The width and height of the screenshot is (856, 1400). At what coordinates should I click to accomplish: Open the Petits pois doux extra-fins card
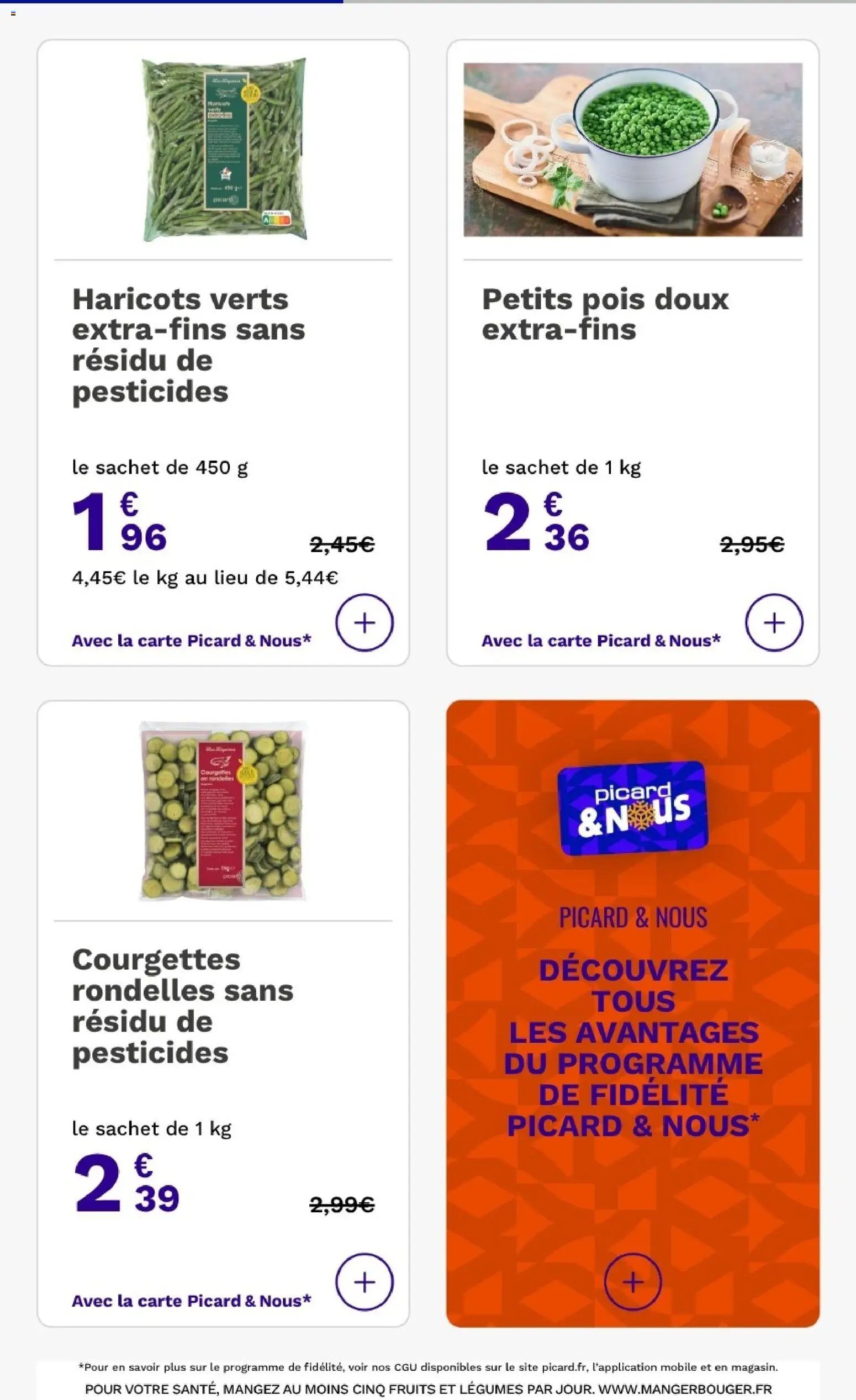coord(633,353)
